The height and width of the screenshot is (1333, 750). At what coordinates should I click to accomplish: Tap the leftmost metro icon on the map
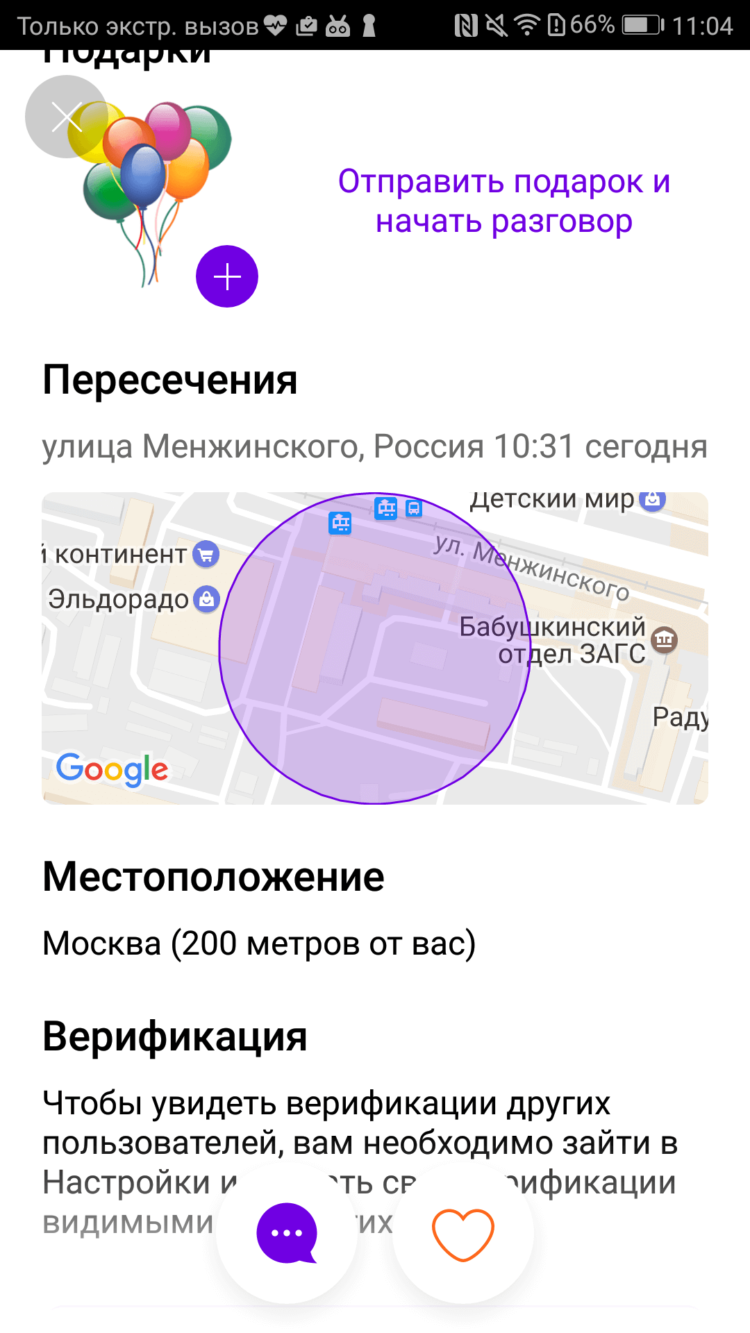(x=340, y=521)
